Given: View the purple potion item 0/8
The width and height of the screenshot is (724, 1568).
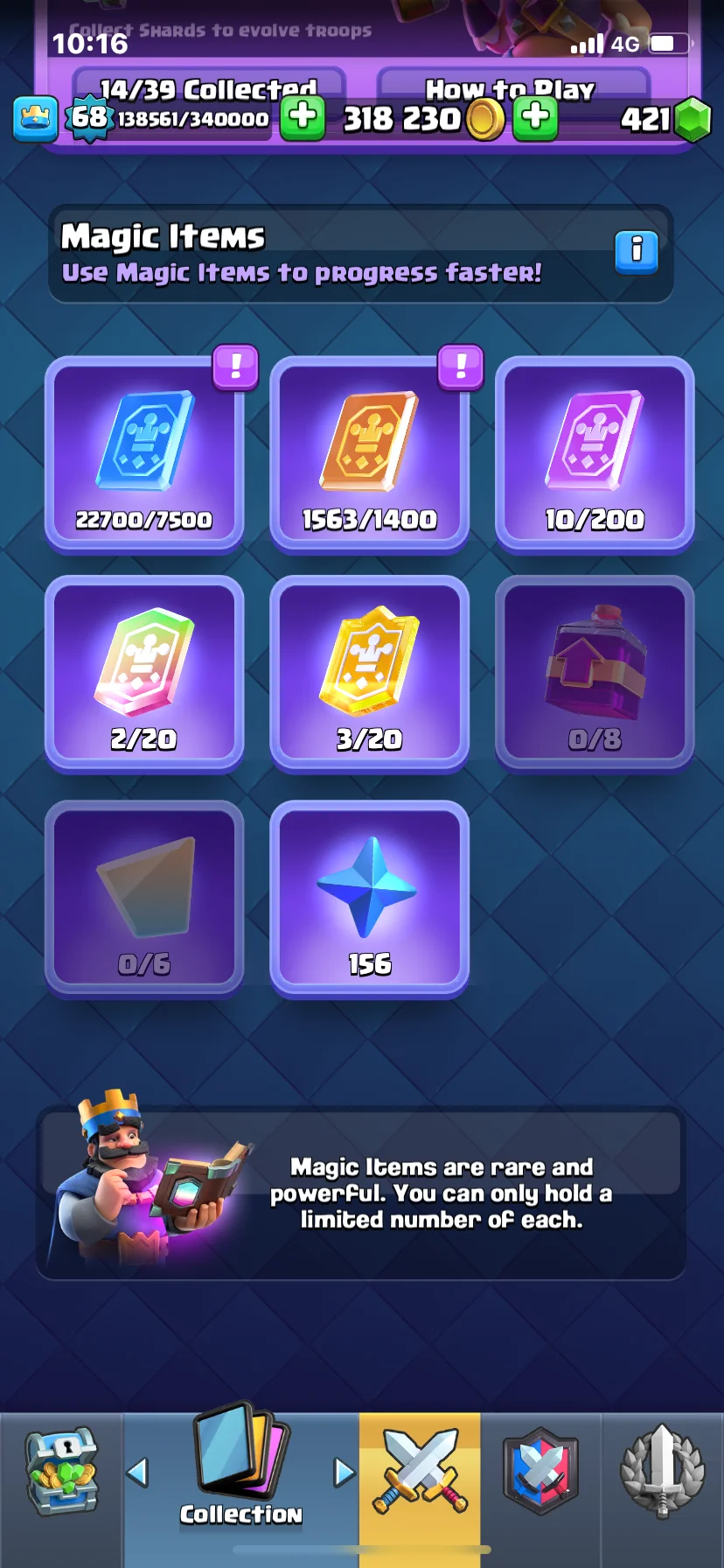Looking at the screenshot, I should click(595, 674).
